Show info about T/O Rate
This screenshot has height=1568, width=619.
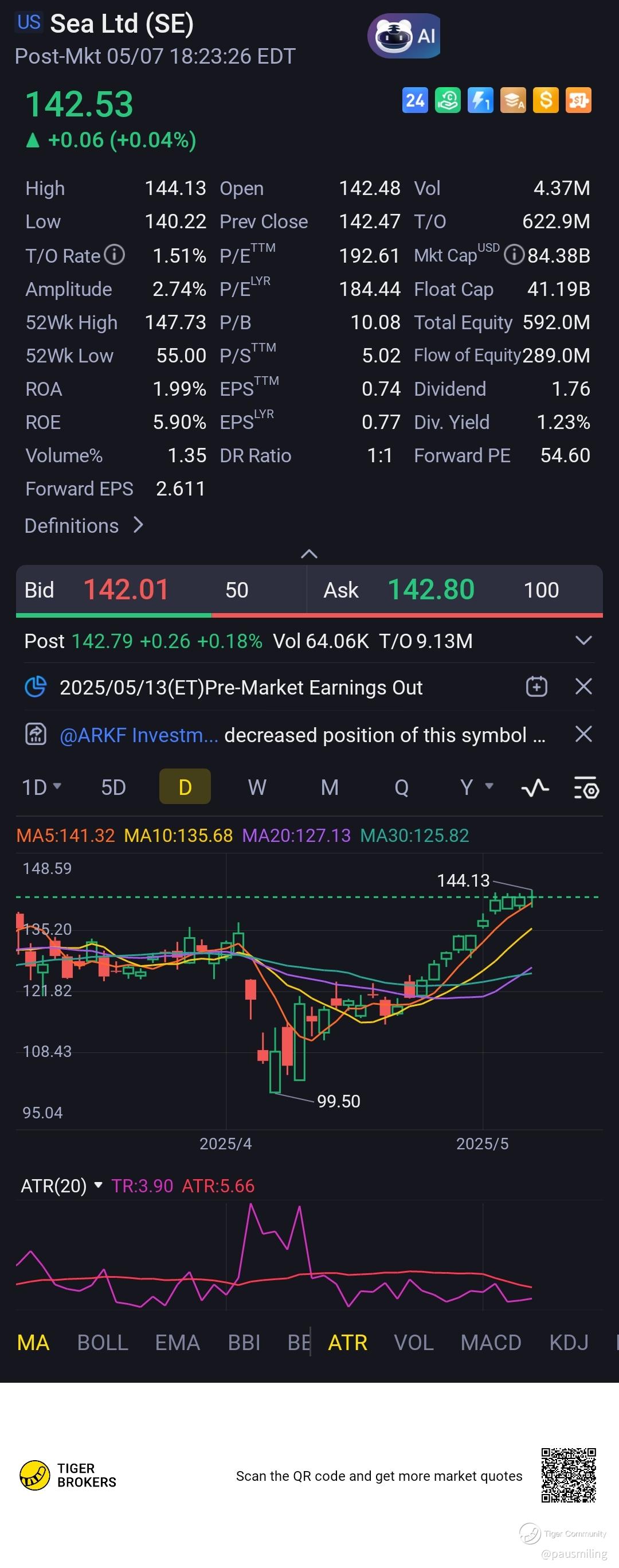114,255
